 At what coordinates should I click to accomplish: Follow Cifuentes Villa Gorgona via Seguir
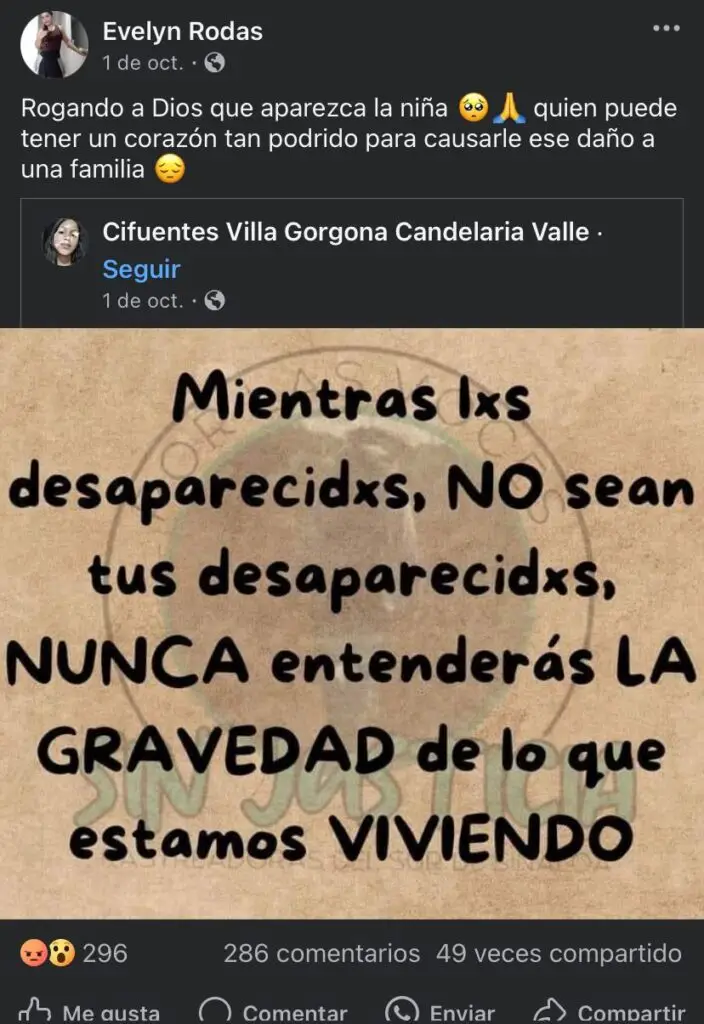(x=141, y=269)
